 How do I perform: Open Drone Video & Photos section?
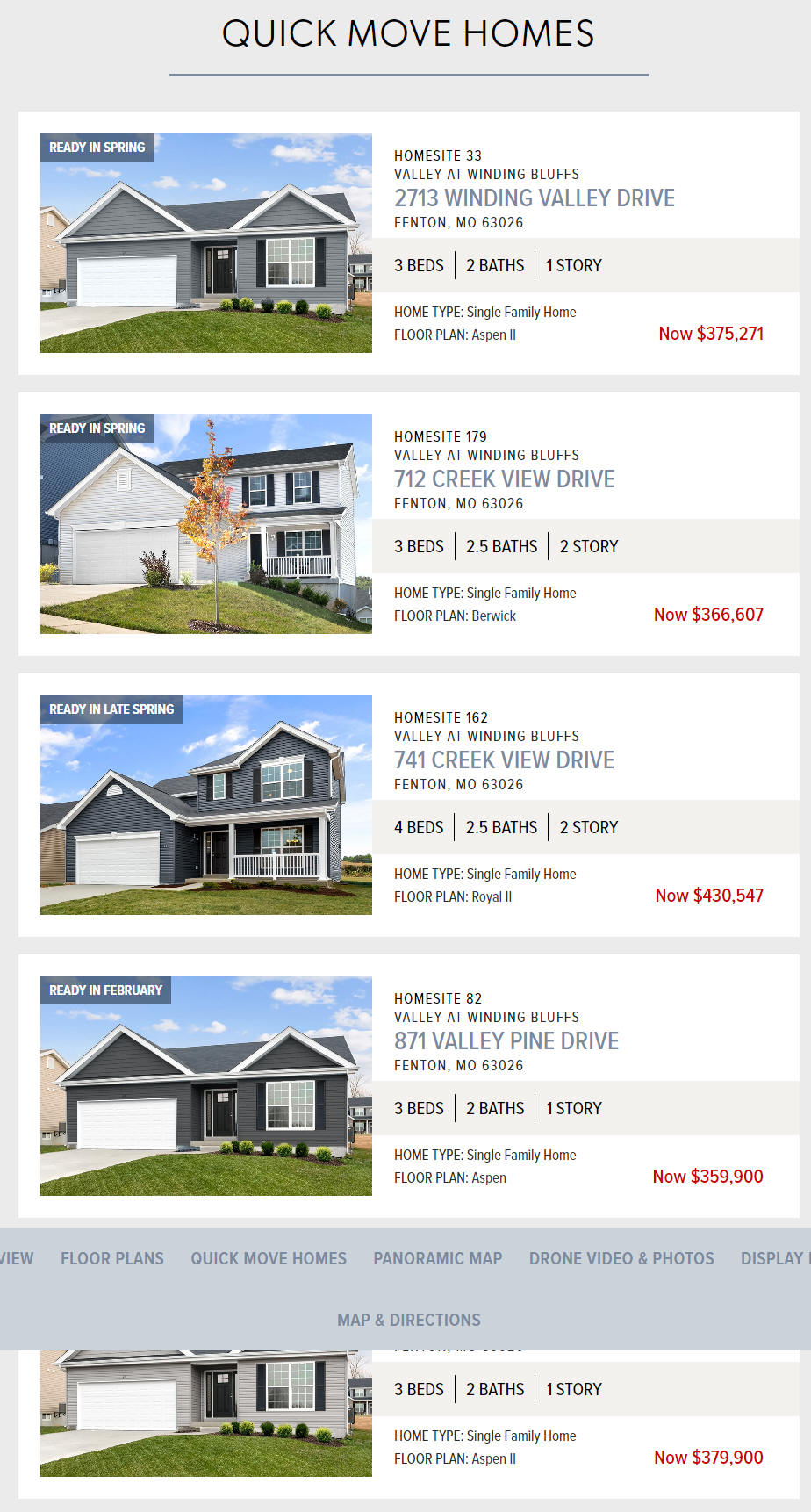pos(621,1258)
